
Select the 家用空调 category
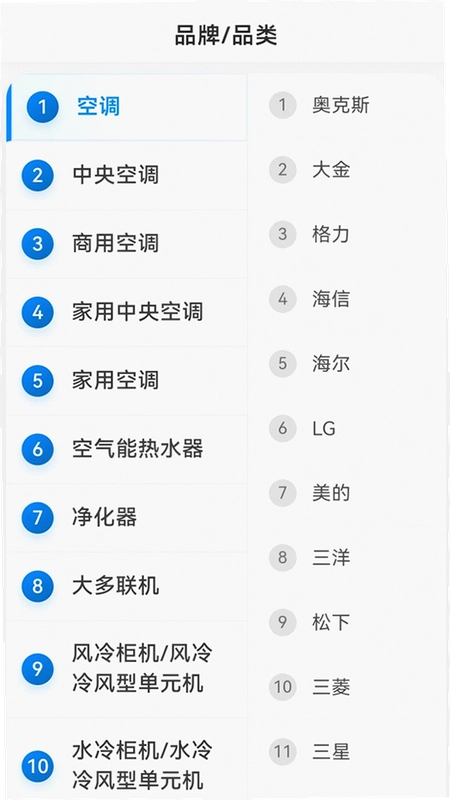127,381
